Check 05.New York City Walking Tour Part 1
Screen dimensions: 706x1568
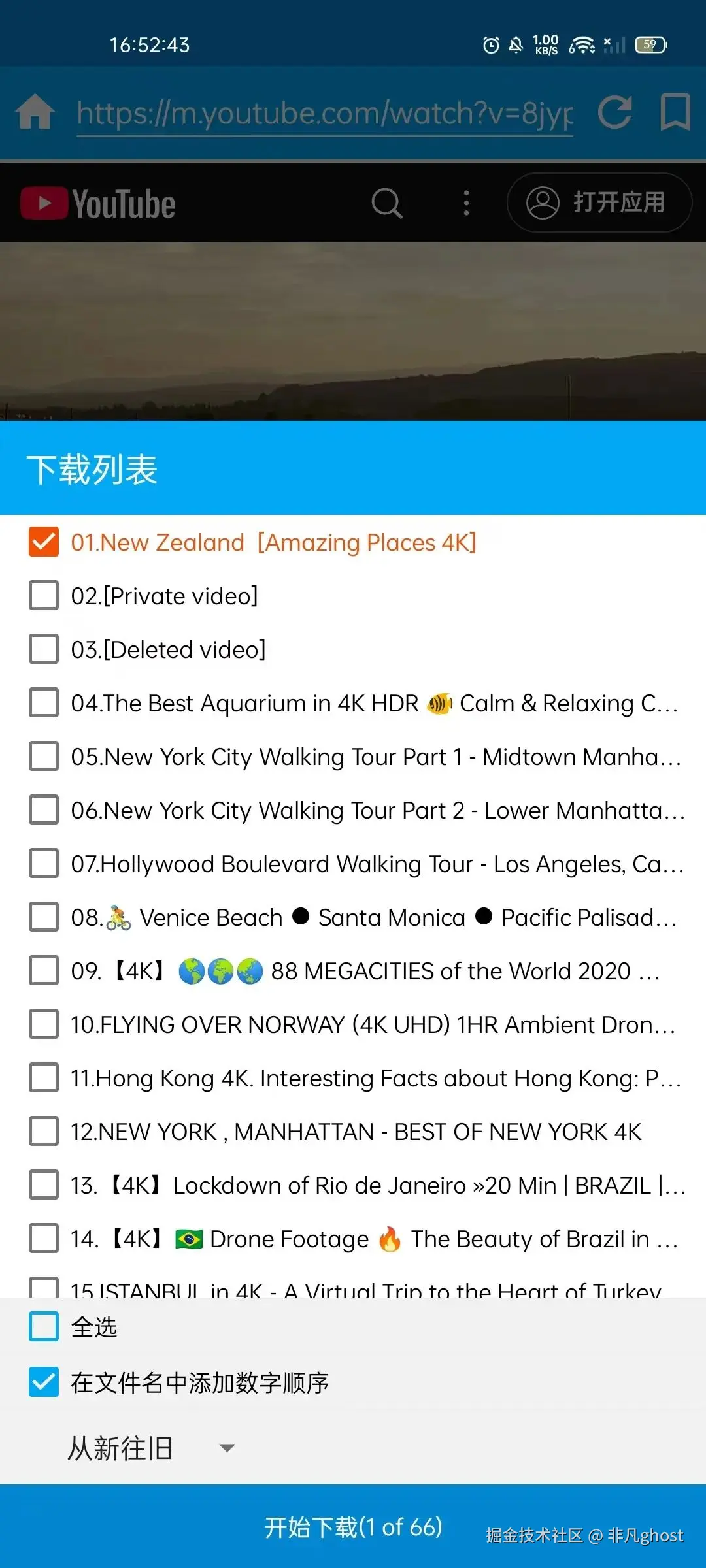[44, 757]
